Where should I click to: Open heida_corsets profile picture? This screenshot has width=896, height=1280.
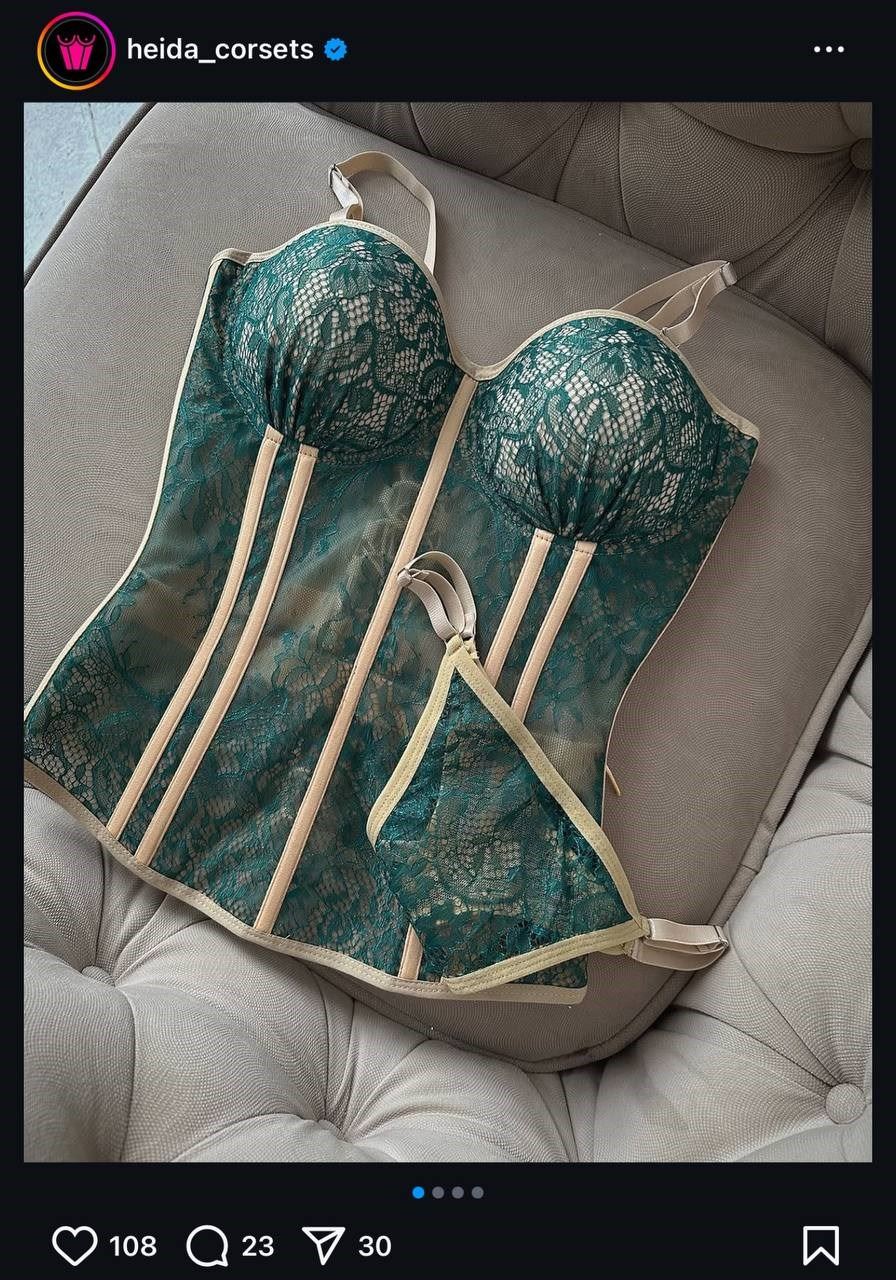pyautogui.click(x=76, y=50)
